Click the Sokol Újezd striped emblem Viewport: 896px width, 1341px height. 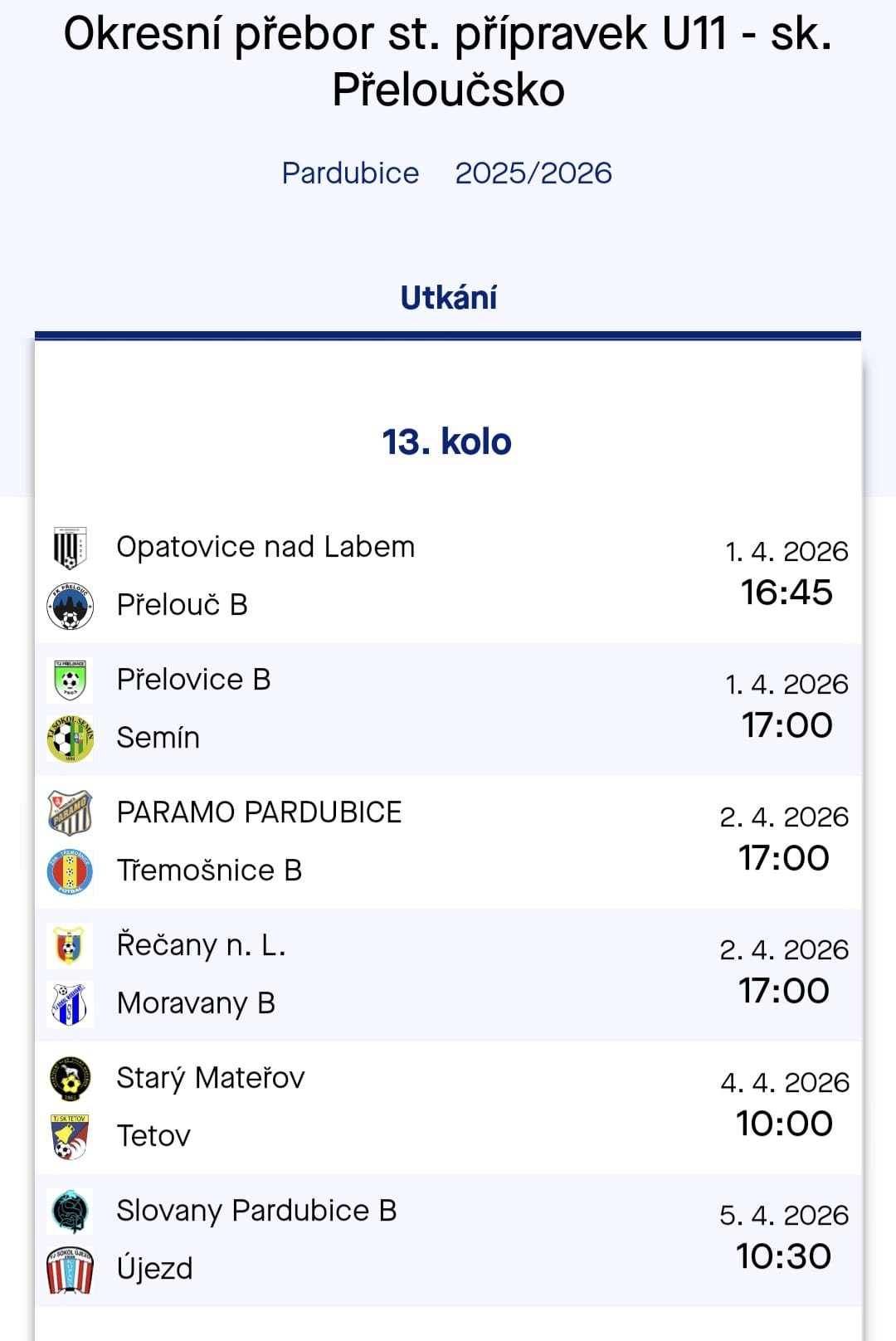[70, 1268]
